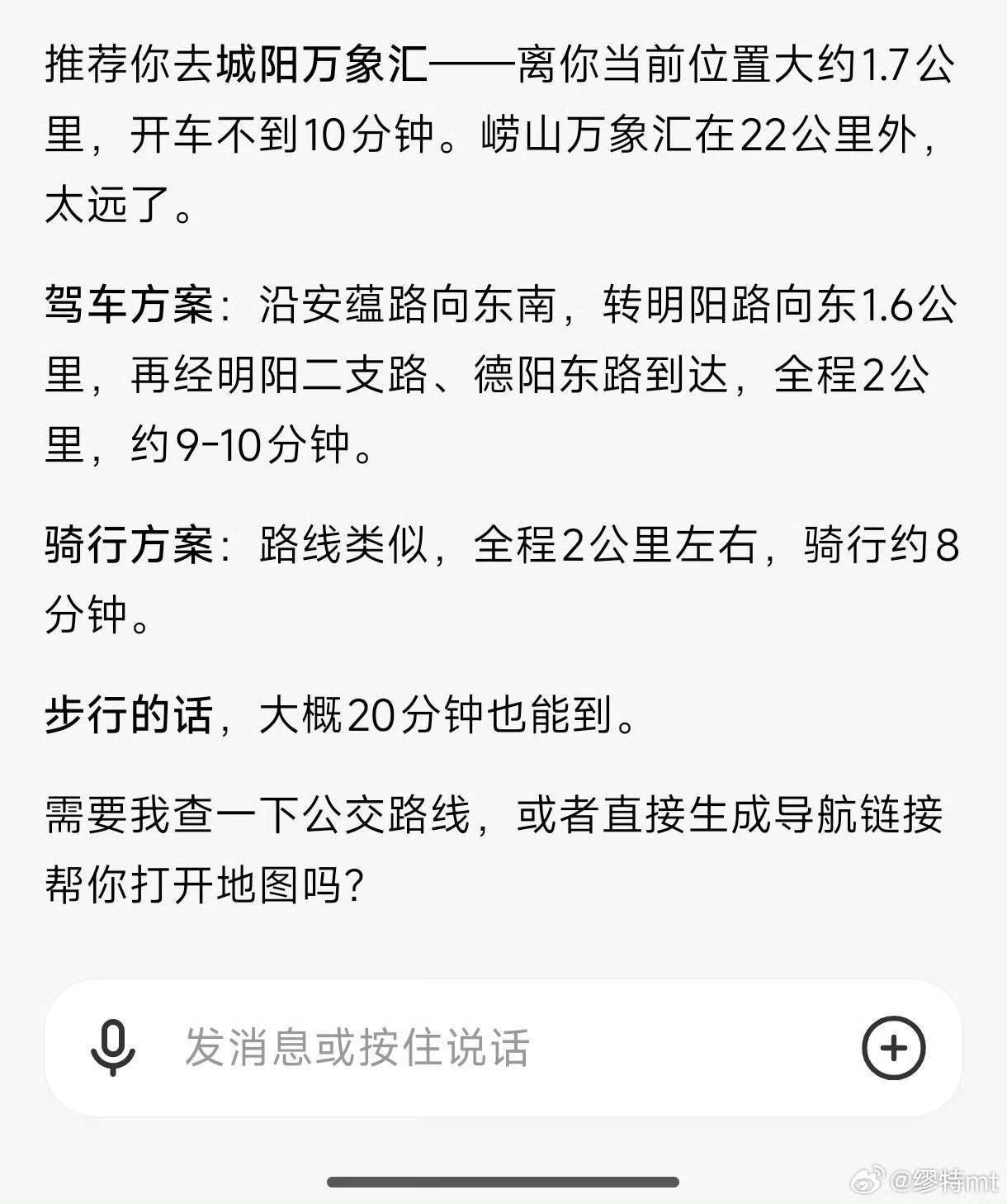Tap the circle-plus button beside input bar
The height and width of the screenshot is (1204, 1007).
point(893,1049)
